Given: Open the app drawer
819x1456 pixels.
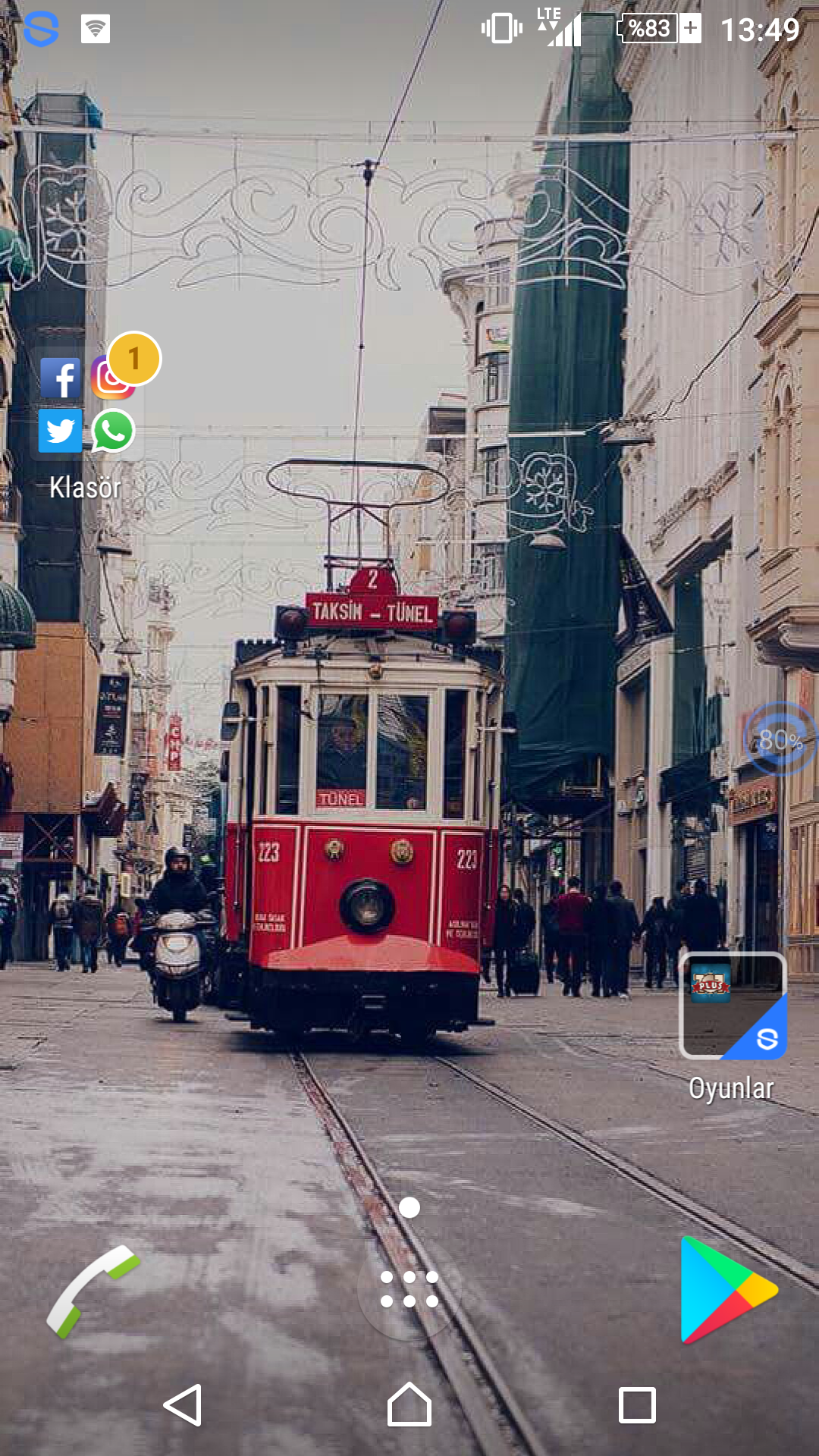Looking at the screenshot, I should click(409, 1289).
